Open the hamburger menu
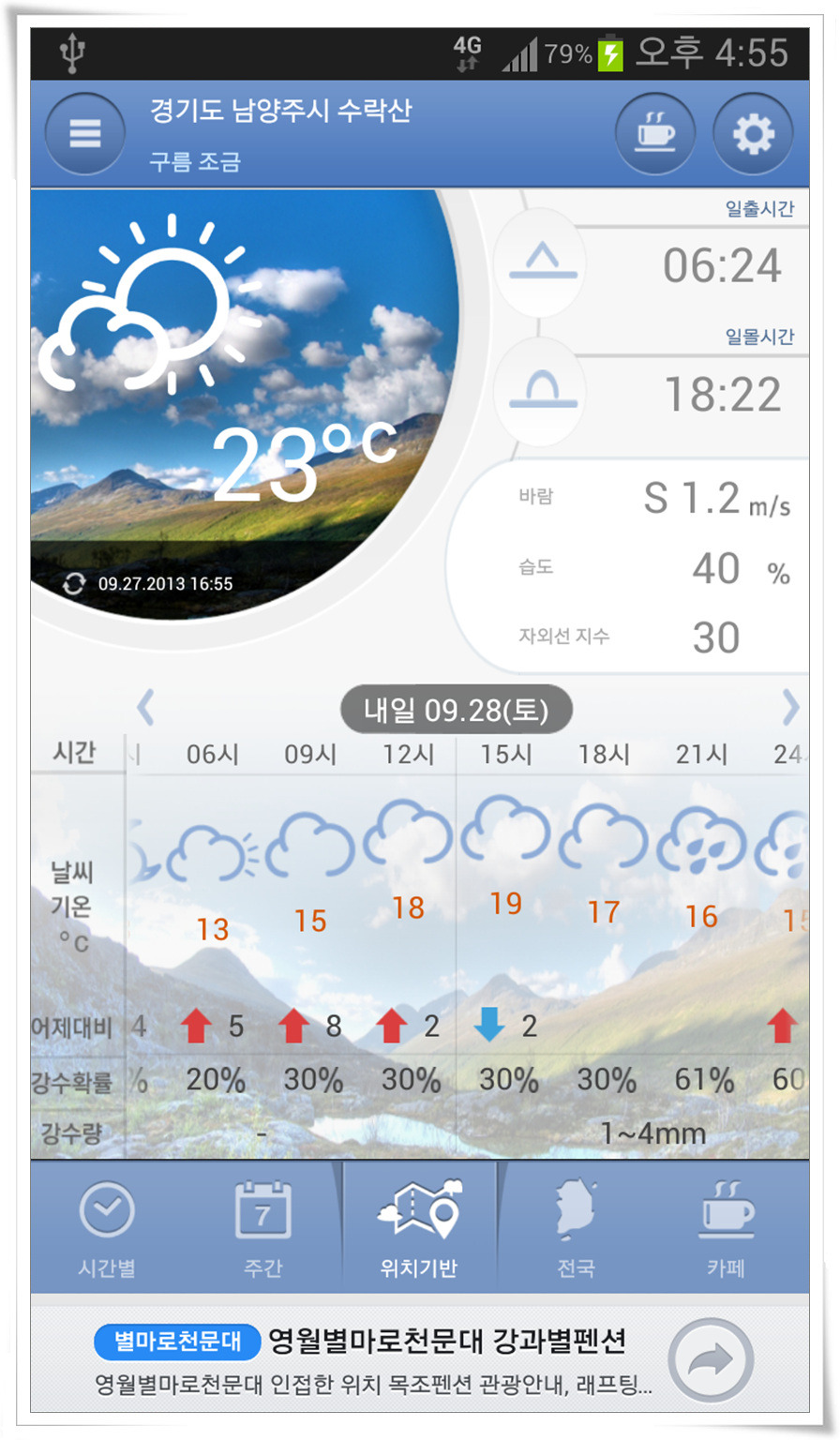The image size is (840, 1440). (84, 133)
